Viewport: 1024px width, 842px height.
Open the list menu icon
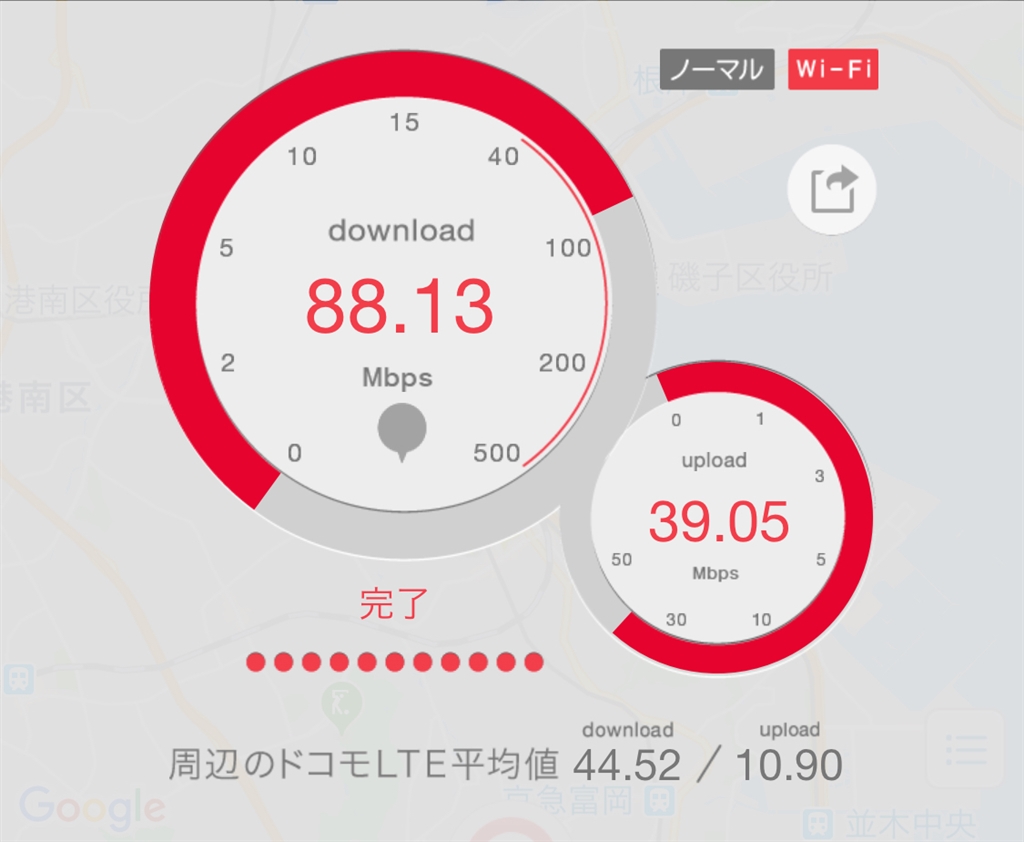click(x=964, y=748)
